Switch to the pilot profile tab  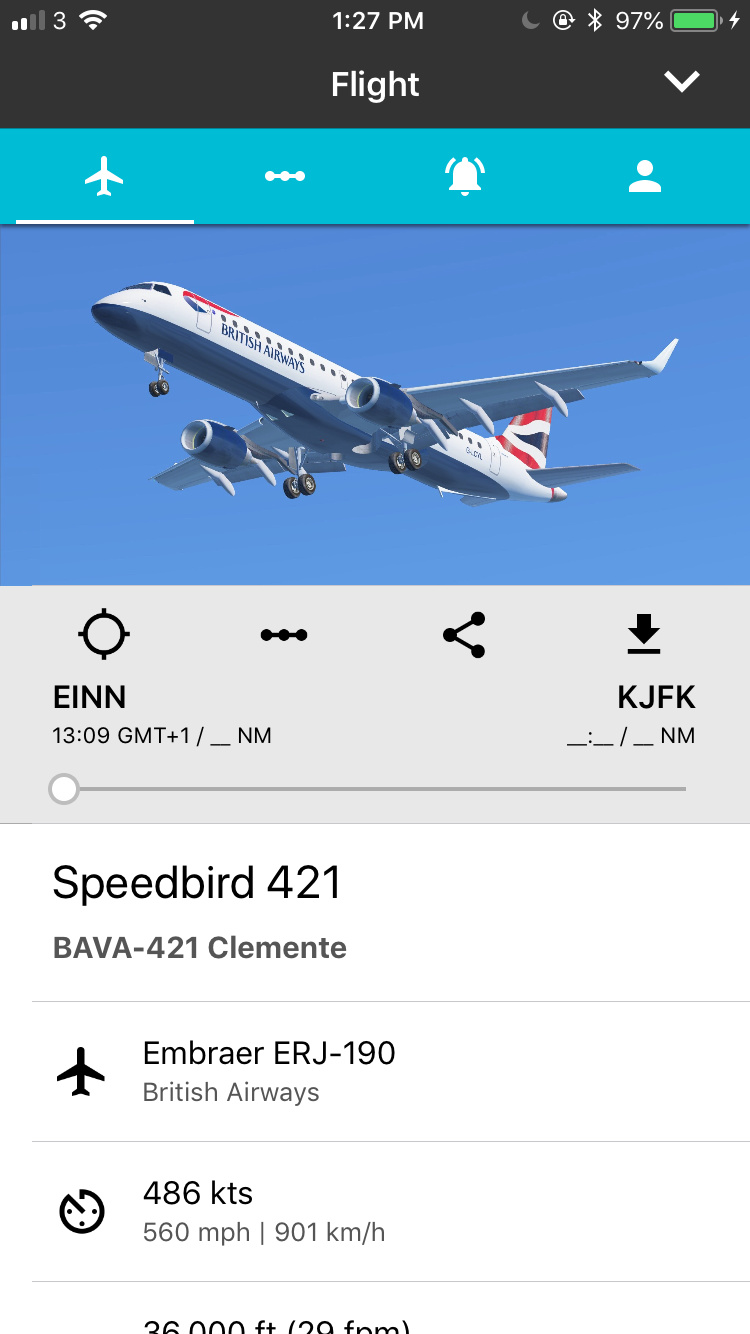click(x=645, y=177)
